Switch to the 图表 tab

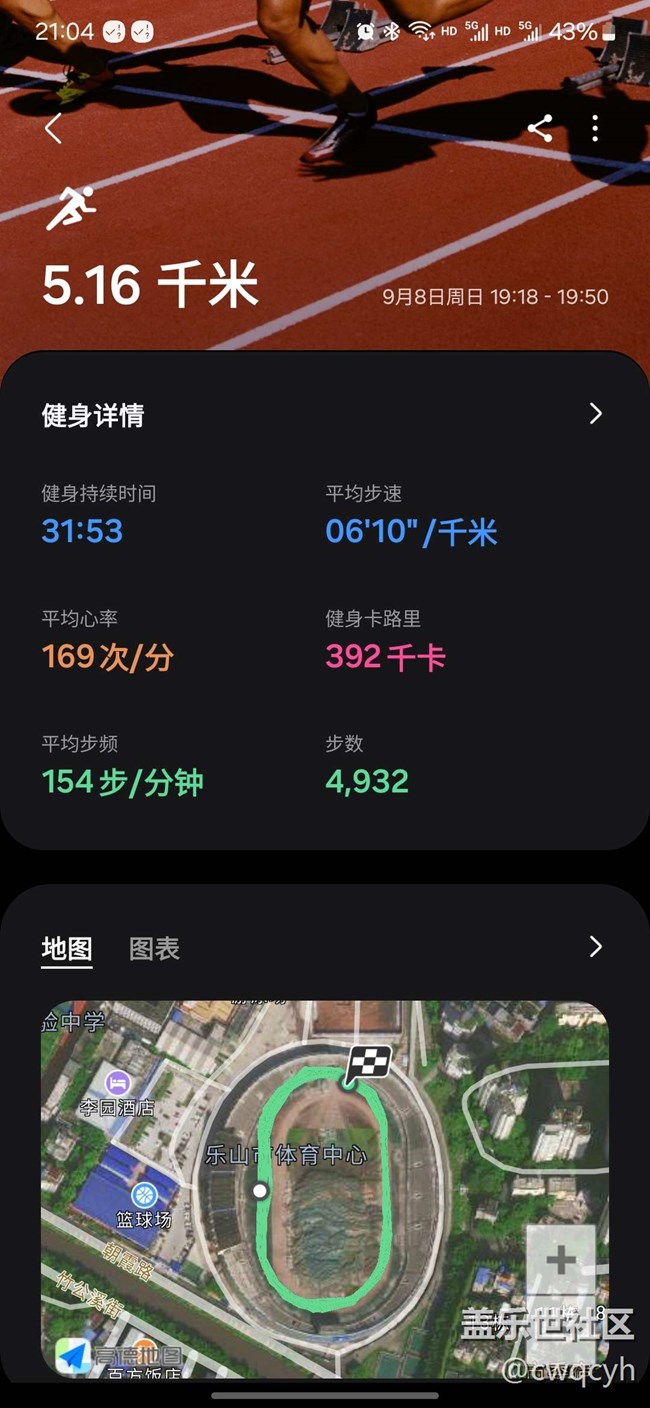pos(154,948)
